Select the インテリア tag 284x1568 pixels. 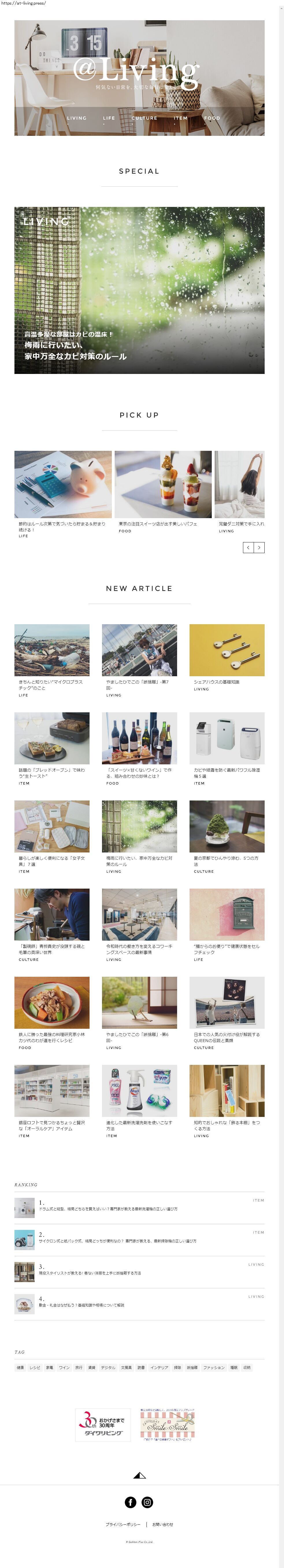coord(159,1368)
